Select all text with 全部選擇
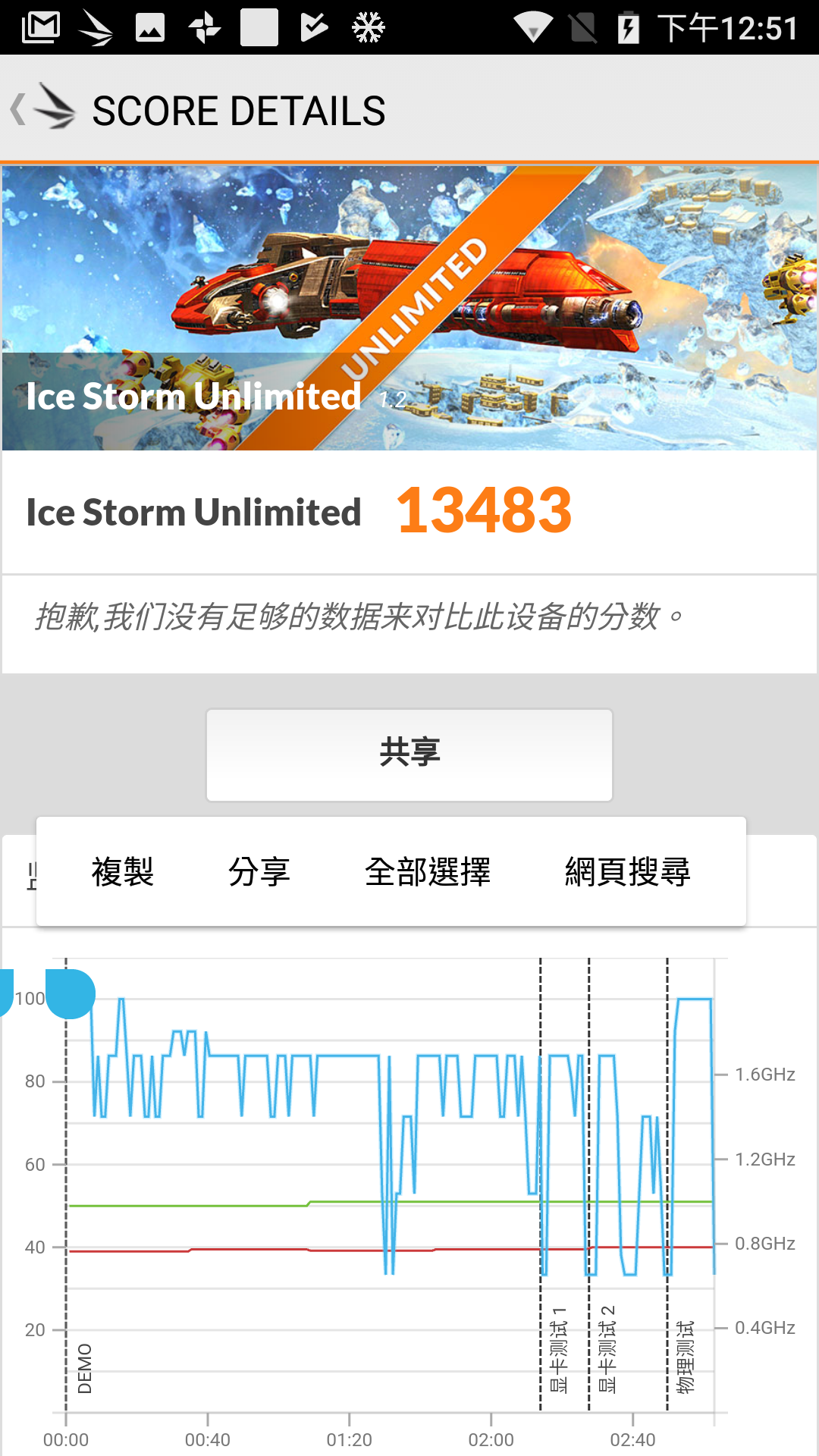The height and width of the screenshot is (1456, 819). pyautogui.click(x=428, y=872)
